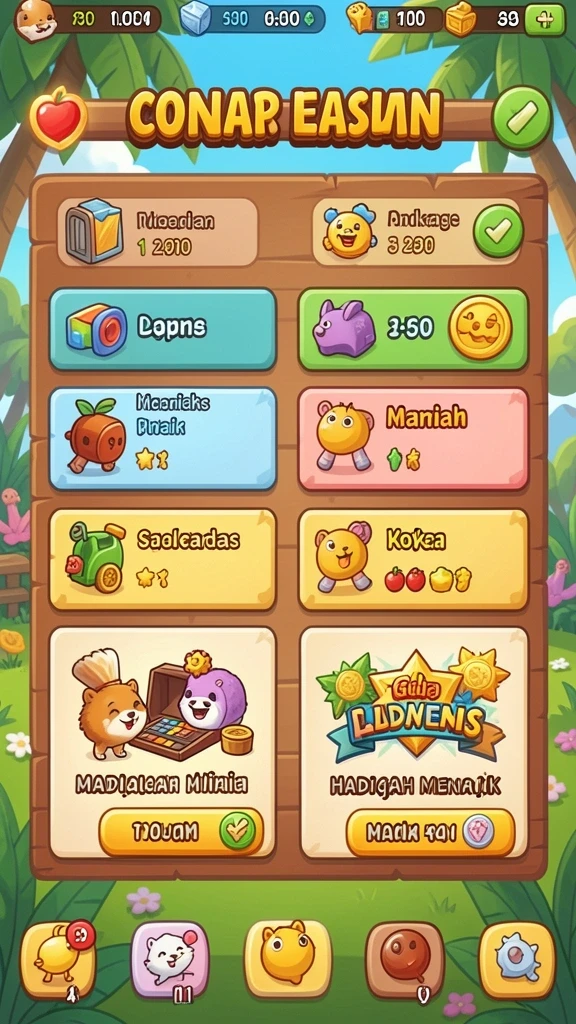576x1024 pixels.
Task: Tap the gold coin on the 3:50 card
Action: (480, 328)
